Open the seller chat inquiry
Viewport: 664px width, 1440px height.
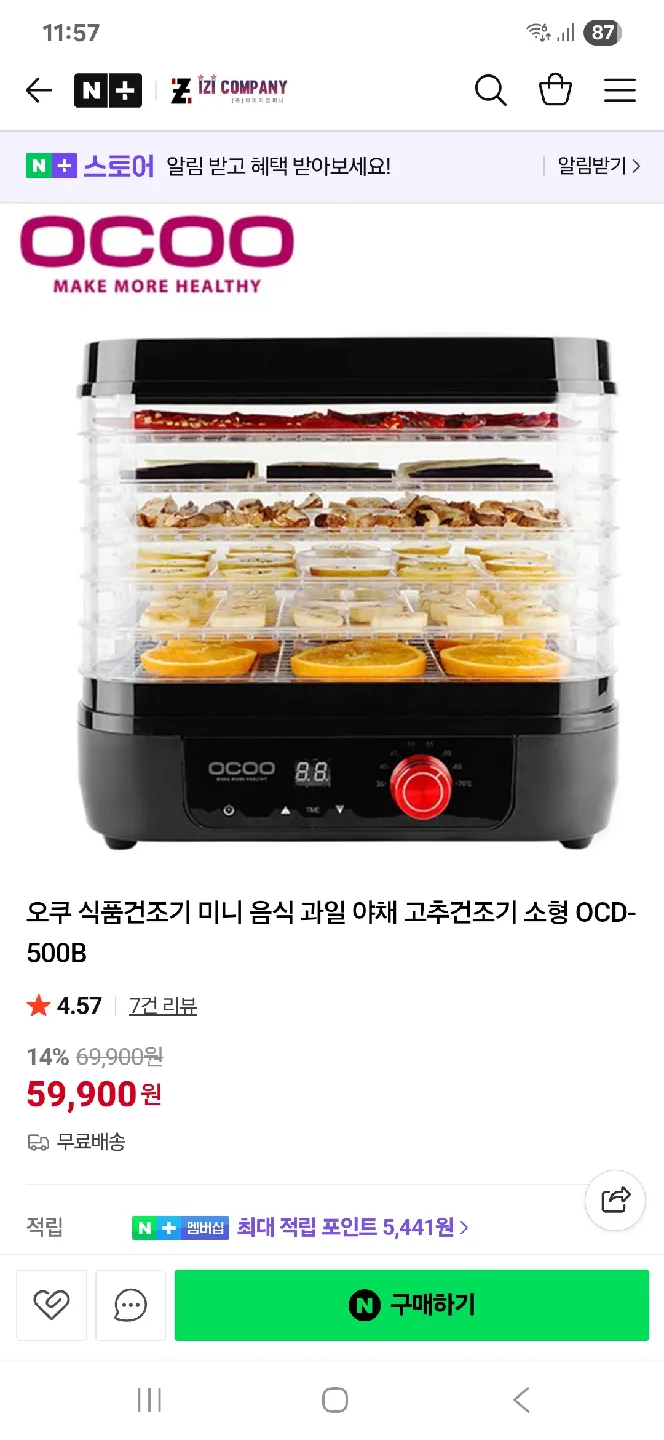point(131,1304)
